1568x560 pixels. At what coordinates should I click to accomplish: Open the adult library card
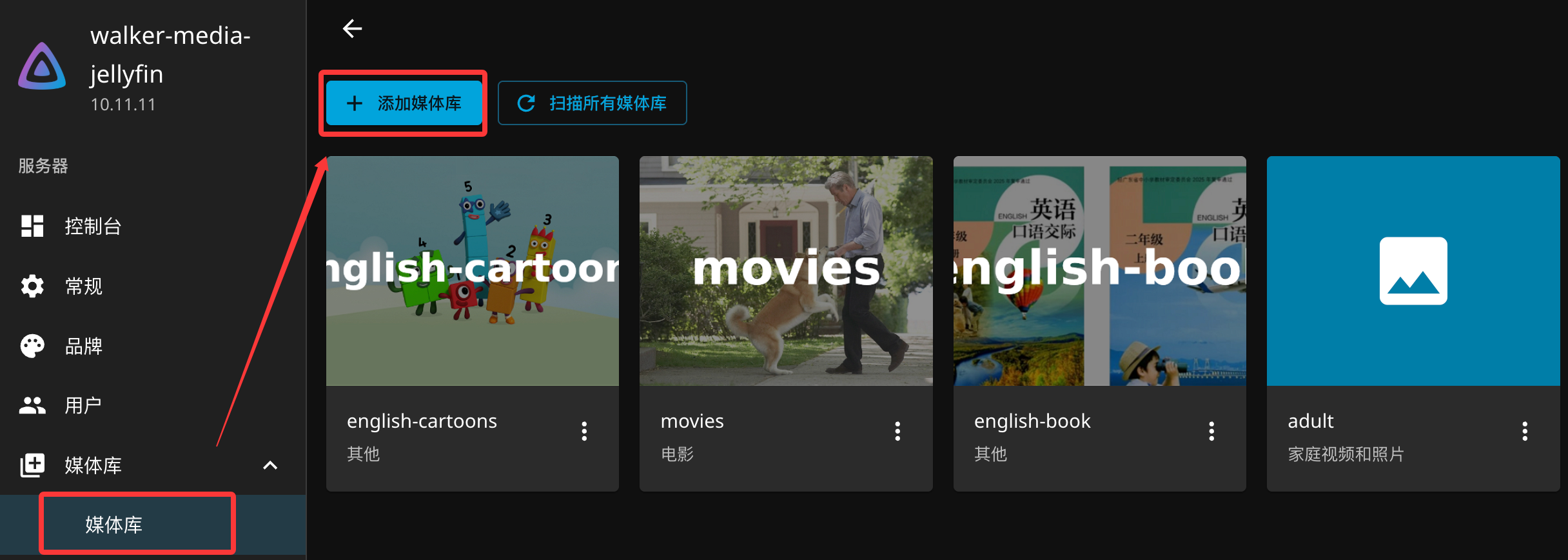tap(1413, 271)
